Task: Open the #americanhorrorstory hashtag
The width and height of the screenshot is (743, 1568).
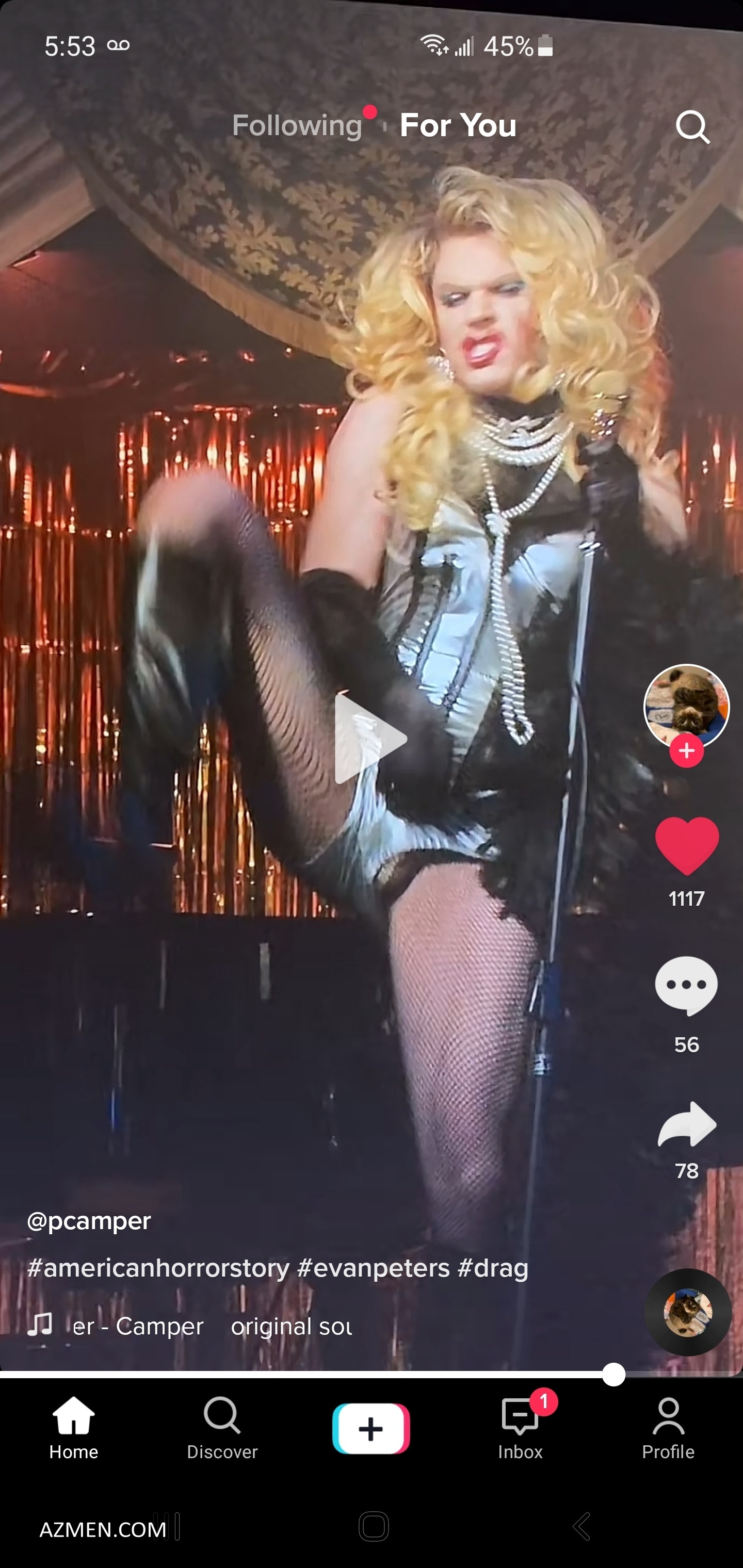Action: tap(158, 1268)
